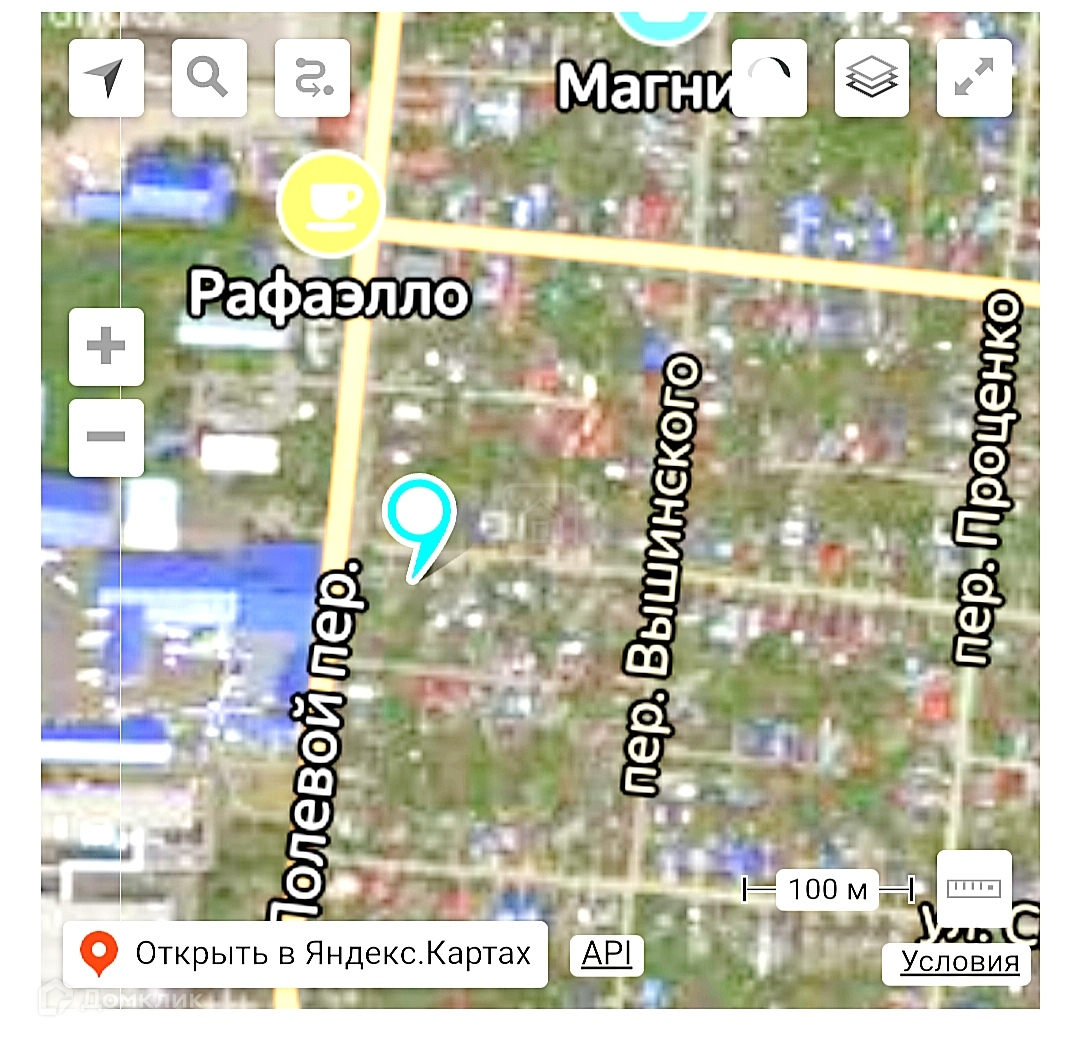Open the Условия terms link
1080x1042 pixels.
[x=959, y=962]
